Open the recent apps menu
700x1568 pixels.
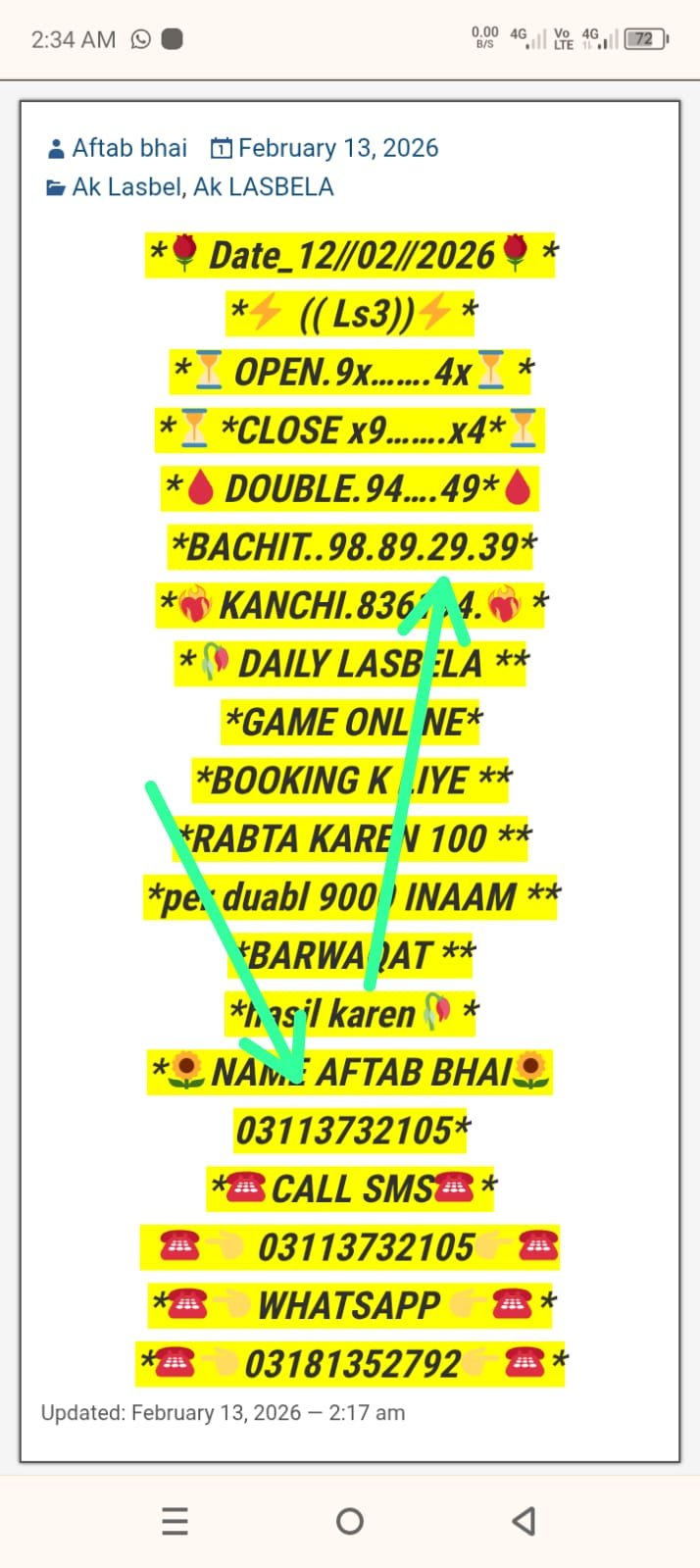175,1520
